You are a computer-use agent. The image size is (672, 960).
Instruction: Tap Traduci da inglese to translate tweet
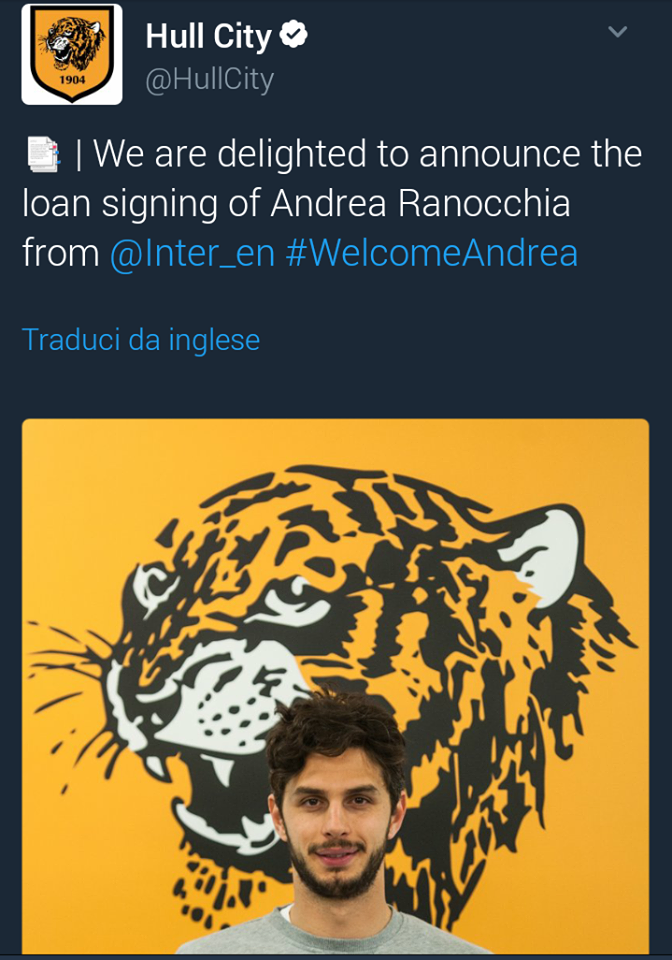click(141, 340)
